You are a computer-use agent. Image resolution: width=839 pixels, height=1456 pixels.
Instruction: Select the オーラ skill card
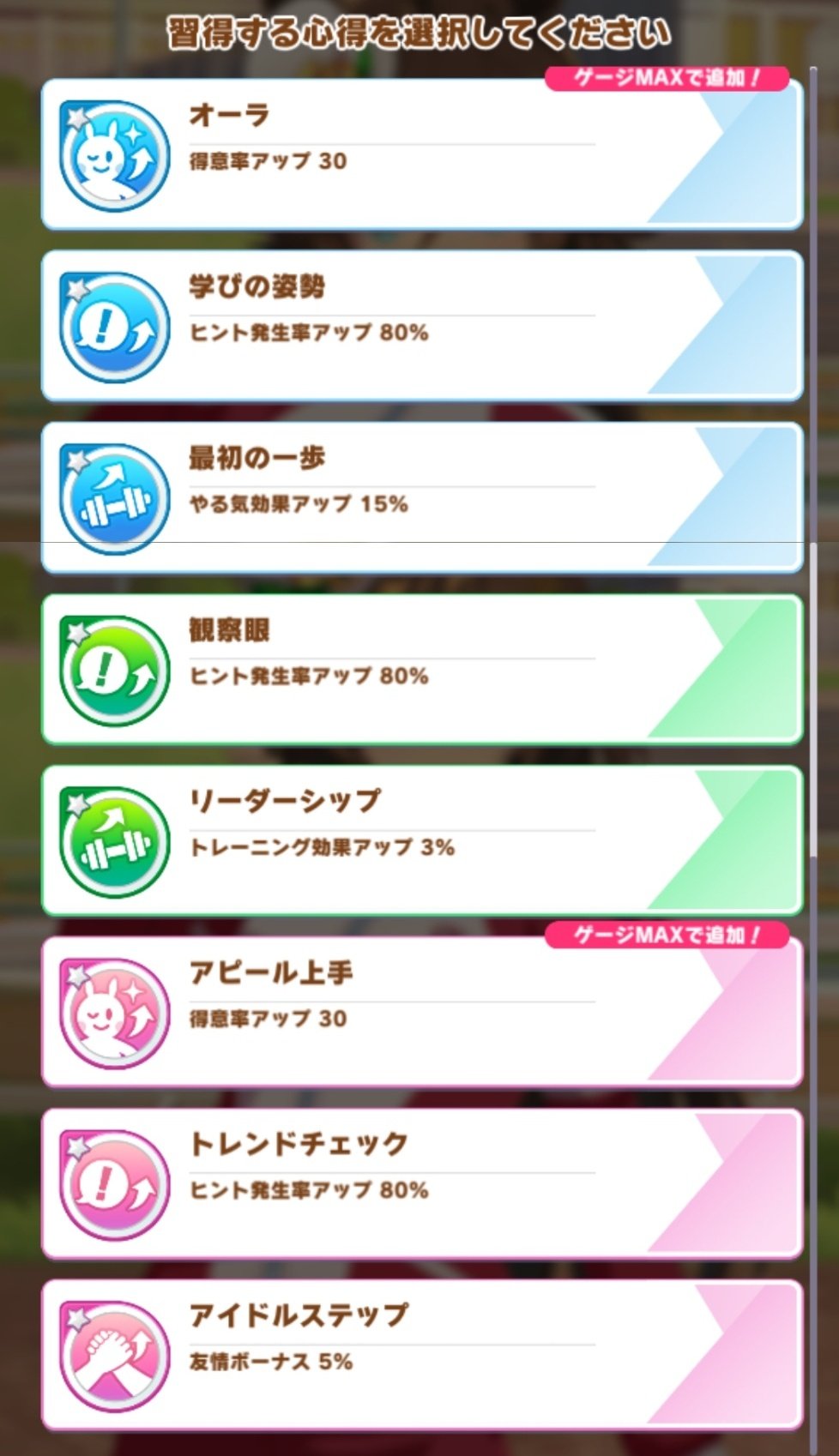pyautogui.click(x=420, y=154)
